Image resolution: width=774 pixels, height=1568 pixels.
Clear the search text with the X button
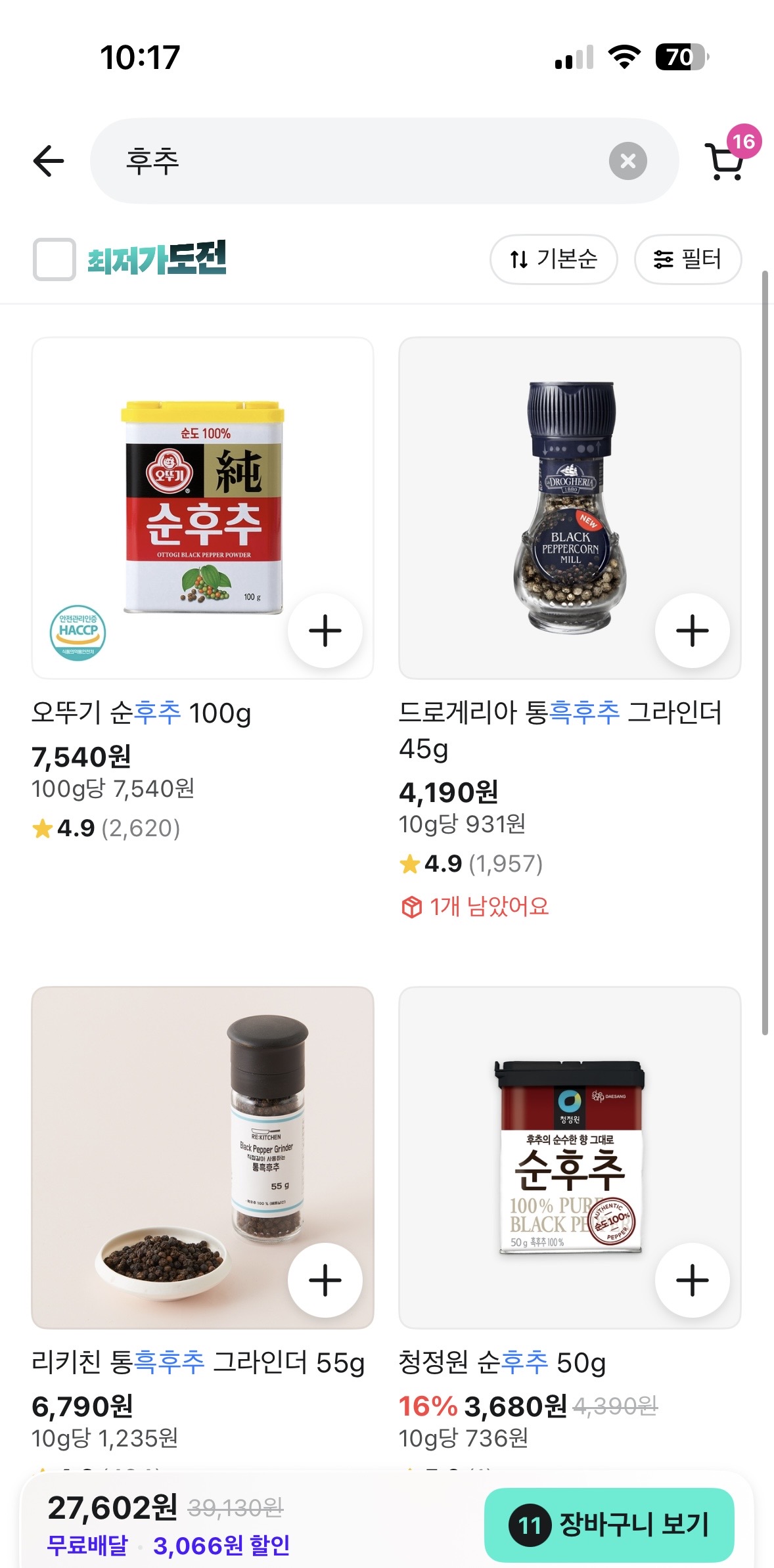point(627,161)
